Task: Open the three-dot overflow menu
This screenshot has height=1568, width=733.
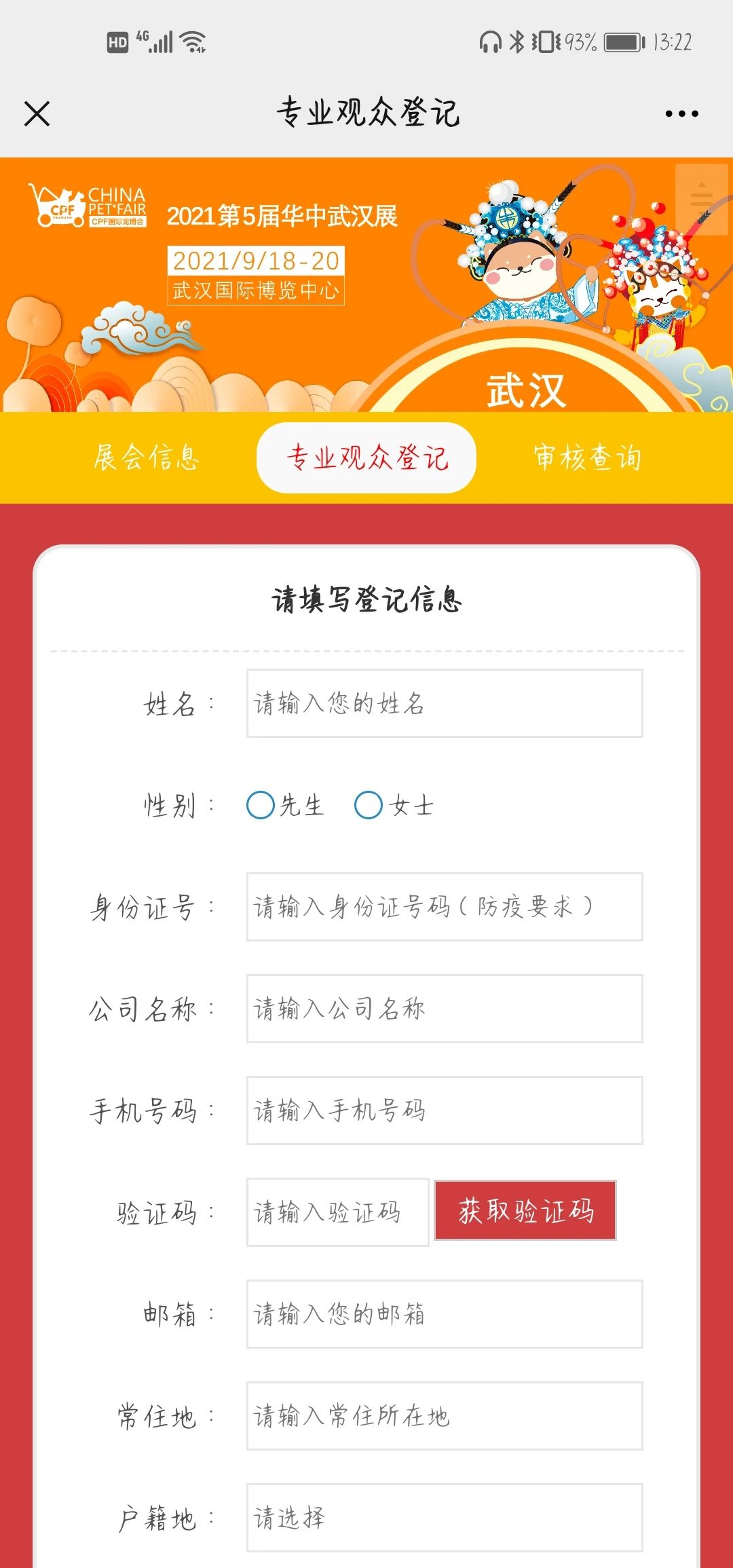Action: click(681, 113)
